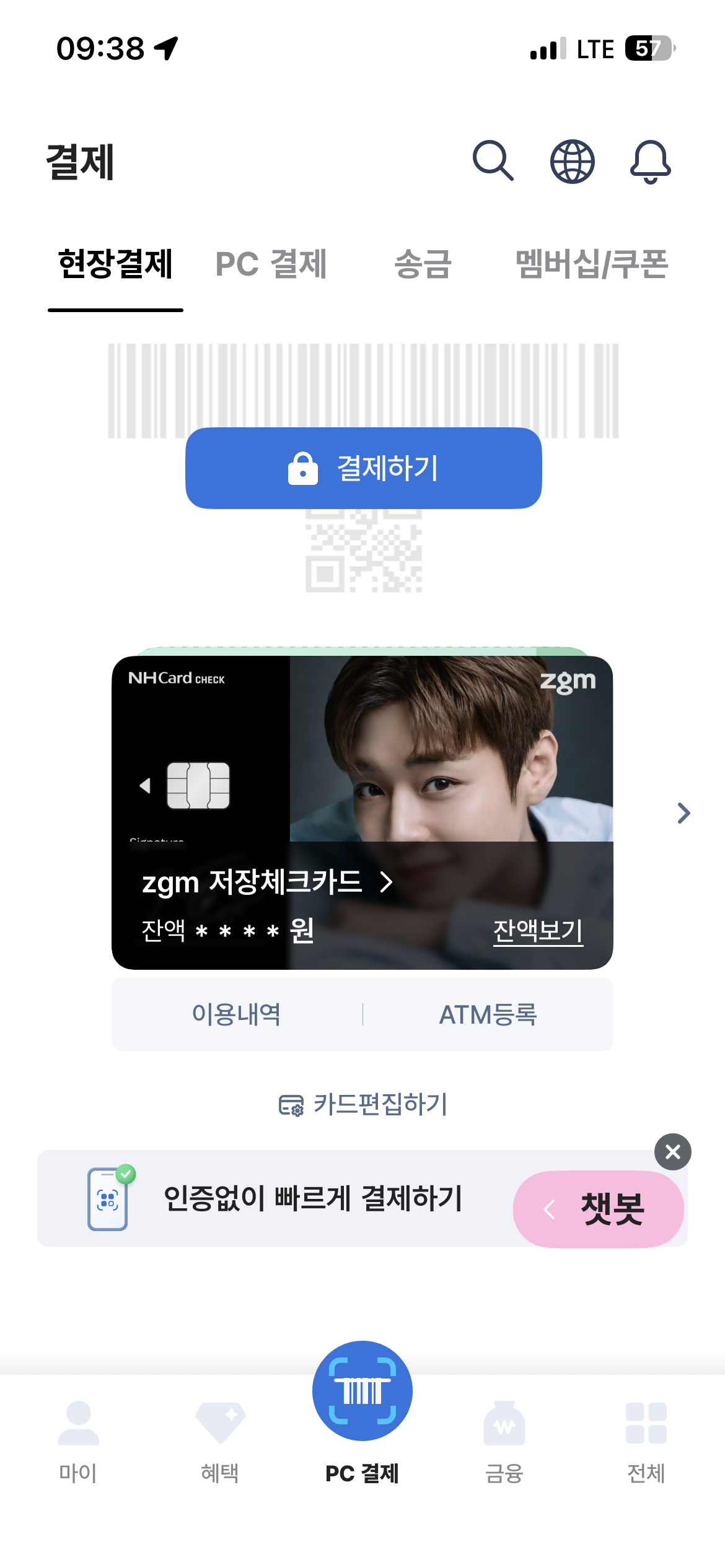Tap ATM등록

tap(488, 1014)
